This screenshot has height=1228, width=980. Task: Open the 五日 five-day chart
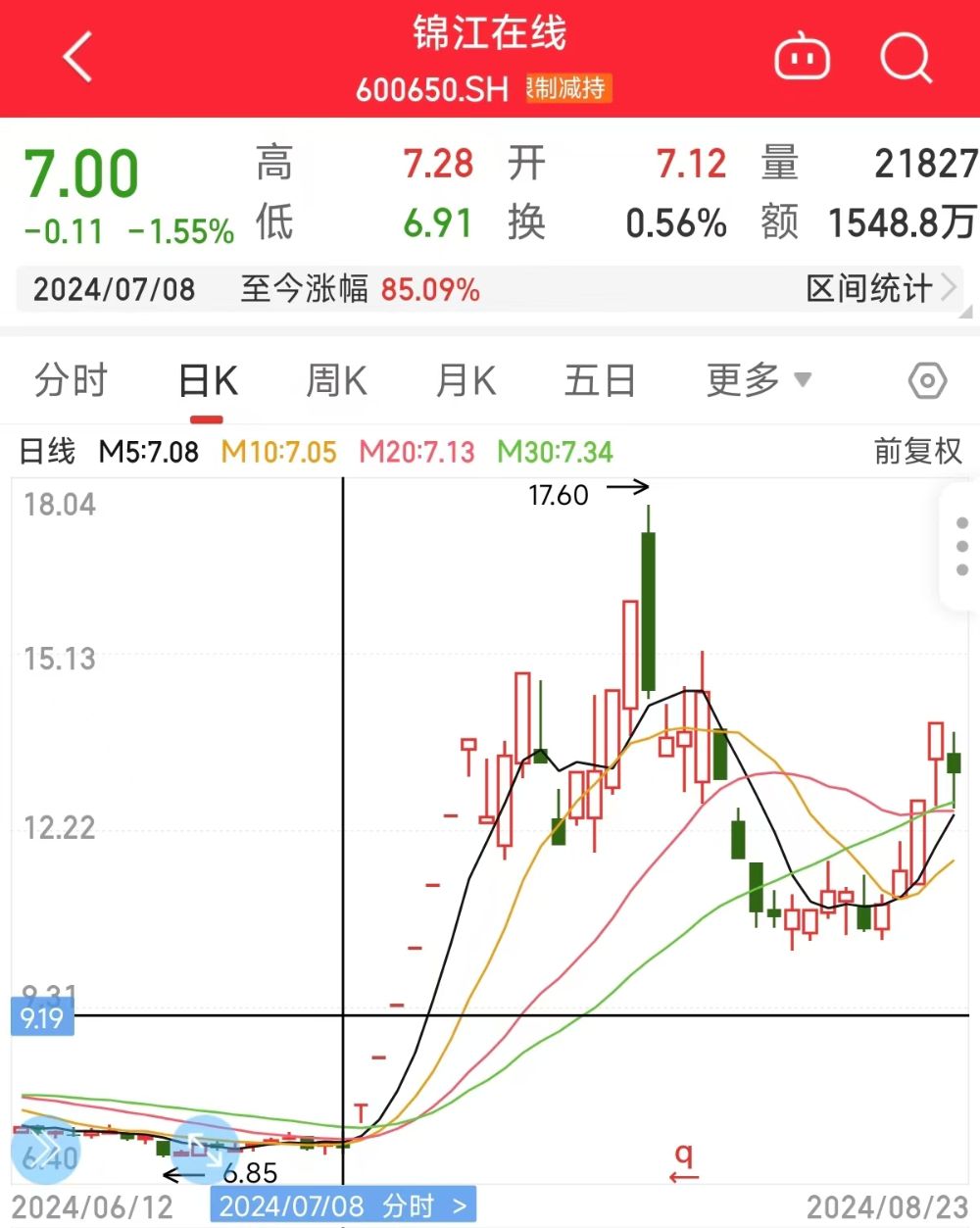tap(600, 380)
